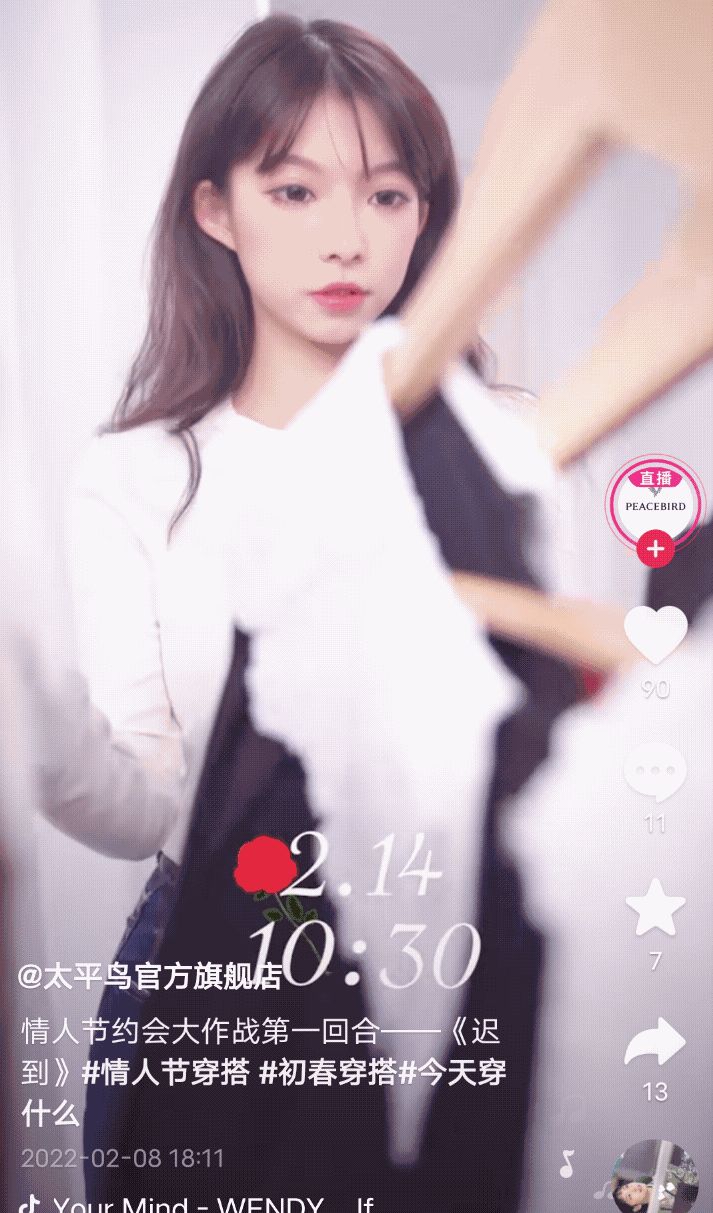Open hashtag #初春穿搭
This screenshot has height=1213, width=713.
[328, 1073]
